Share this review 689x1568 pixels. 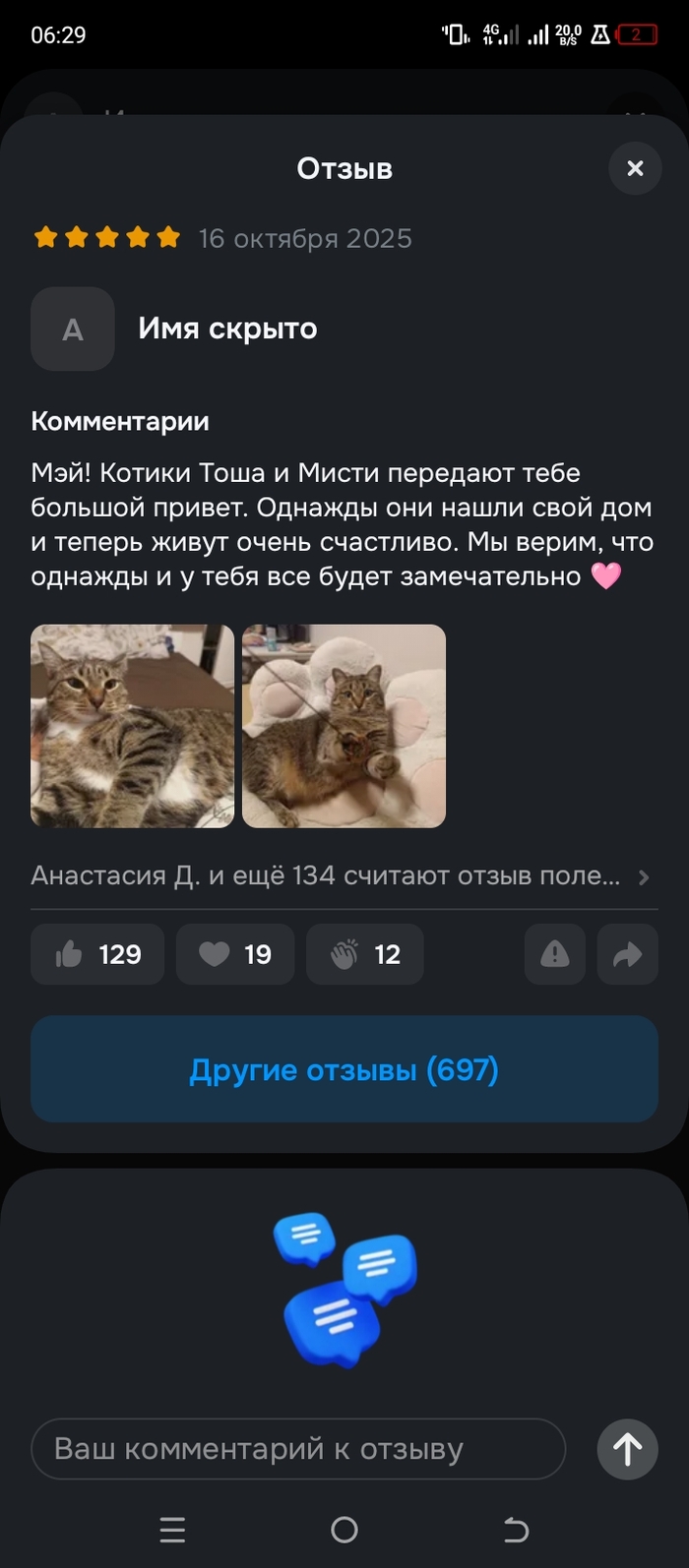(x=627, y=954)
